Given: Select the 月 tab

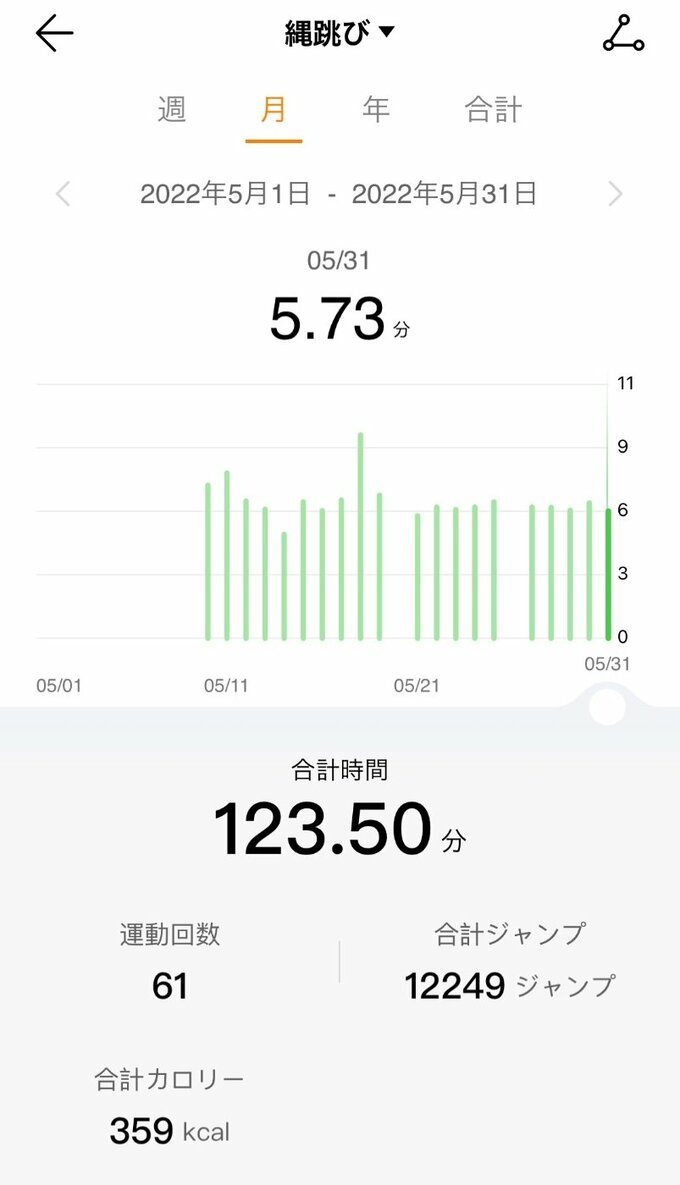Looking at the screenshot, I should click(x=273, y=109).
